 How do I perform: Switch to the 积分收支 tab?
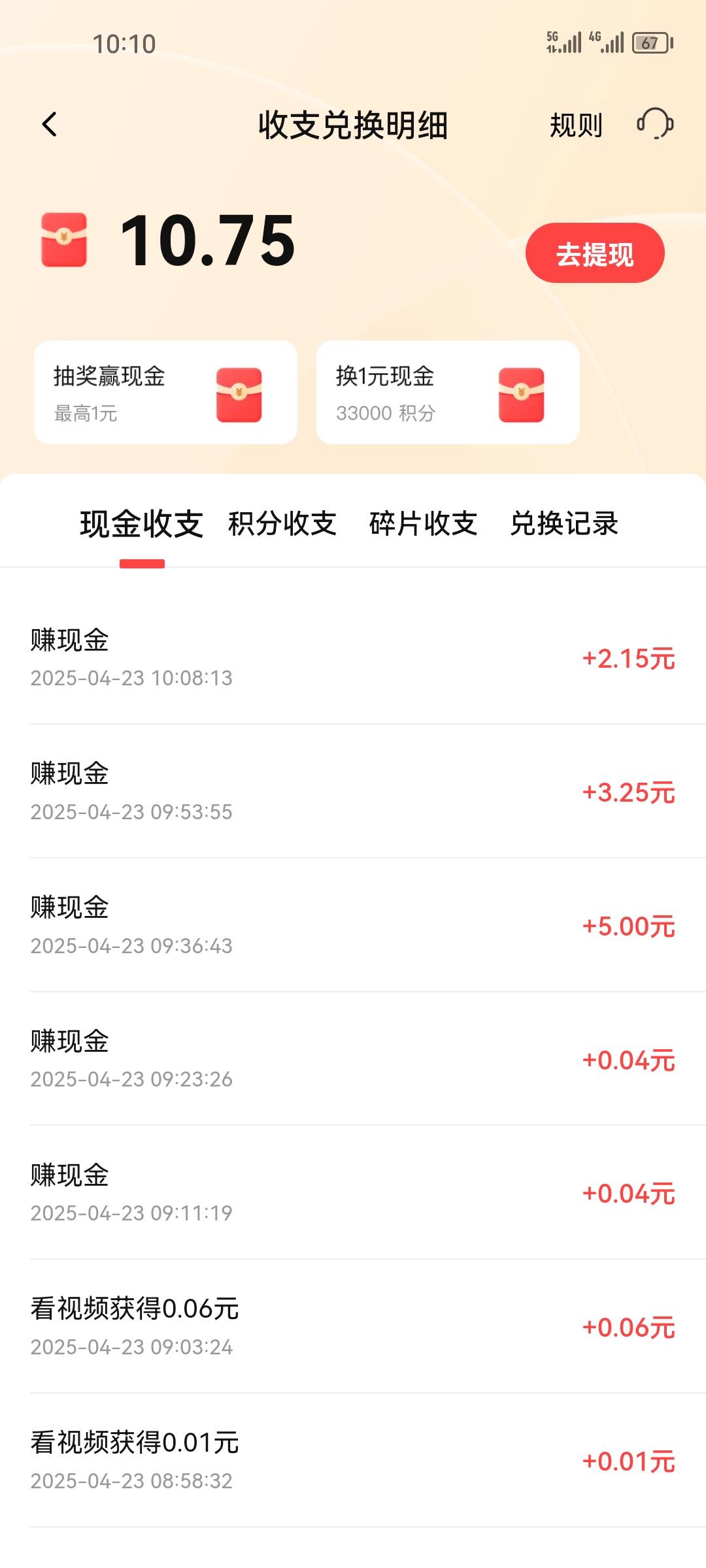click(x=282, y=524)
